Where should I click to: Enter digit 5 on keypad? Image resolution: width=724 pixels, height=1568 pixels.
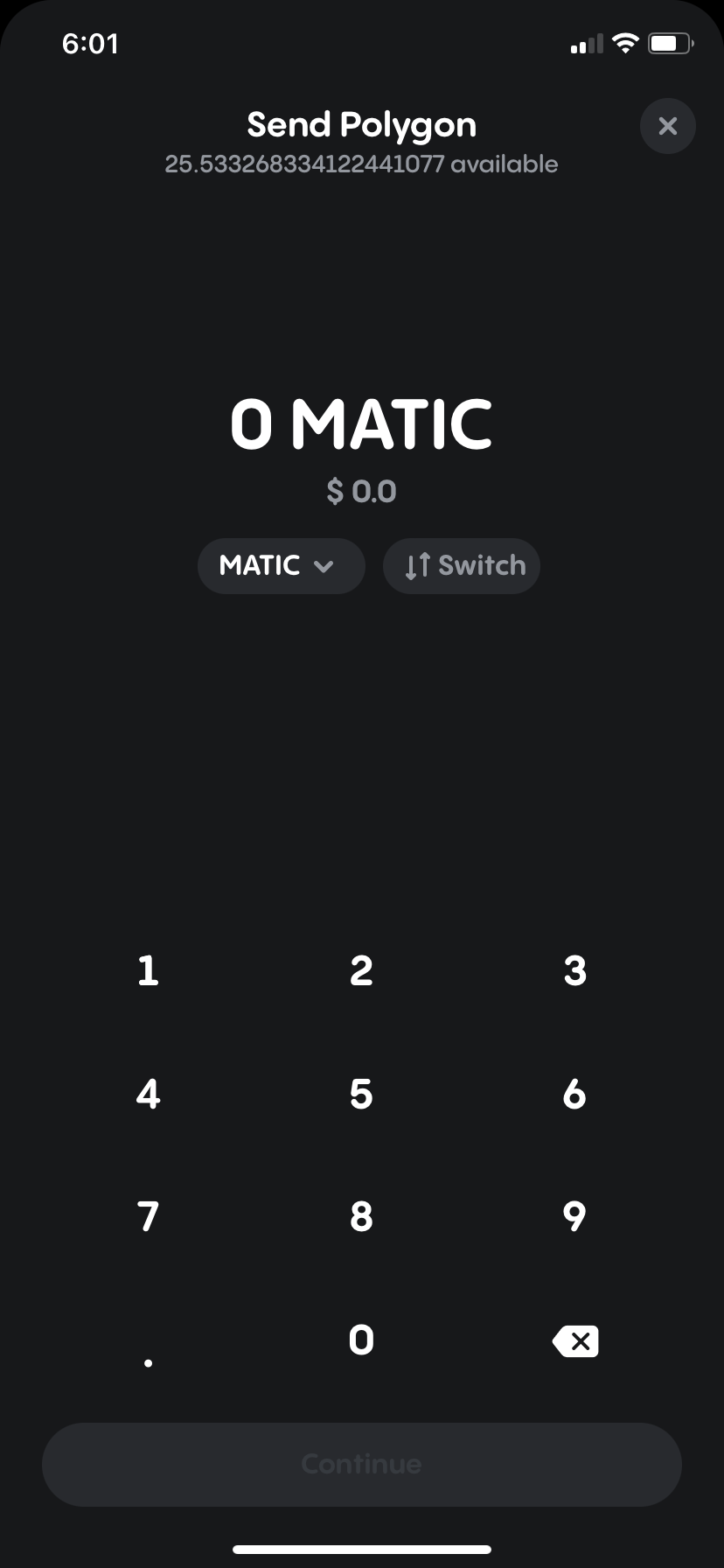(362, 1094)
